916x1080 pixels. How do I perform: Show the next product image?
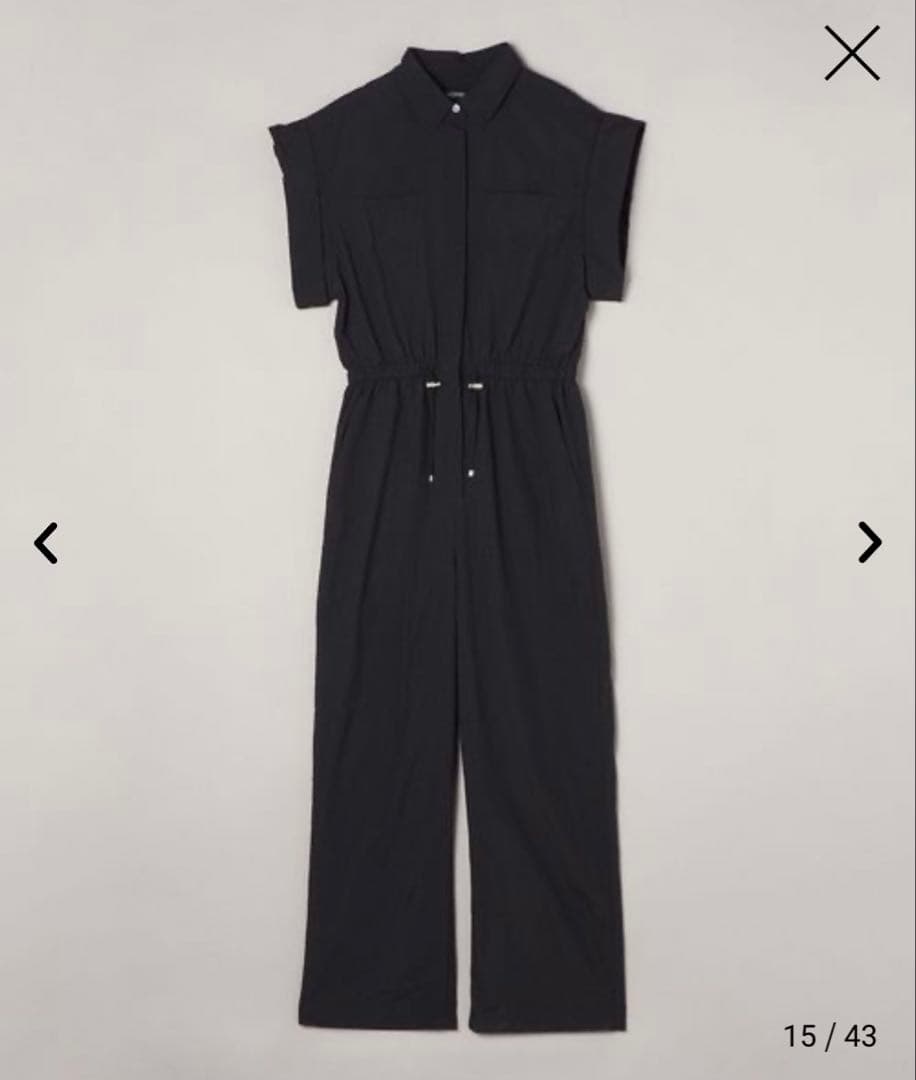click(870, 542)
